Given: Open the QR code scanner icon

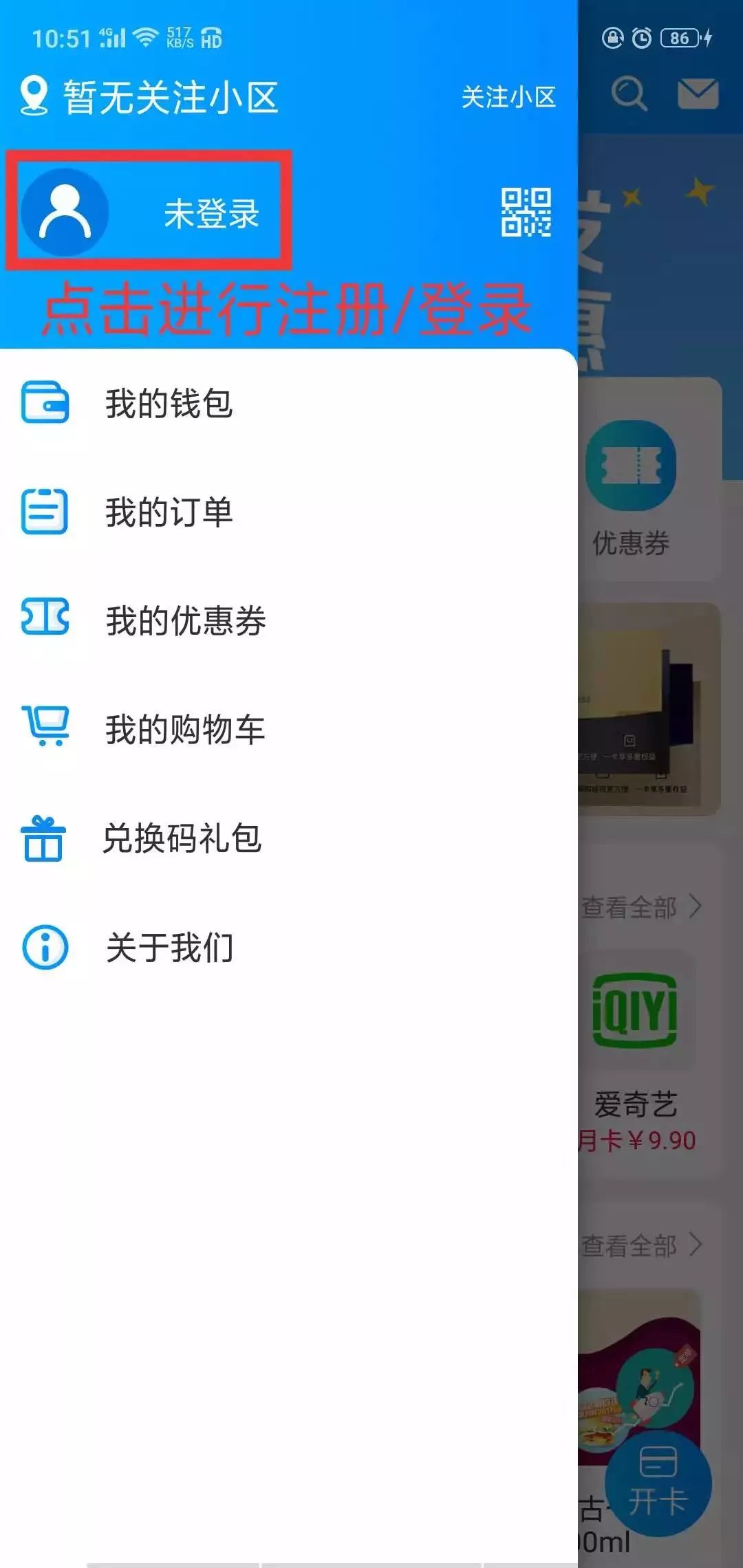Looking at the screenshot, I should [526, 213].
